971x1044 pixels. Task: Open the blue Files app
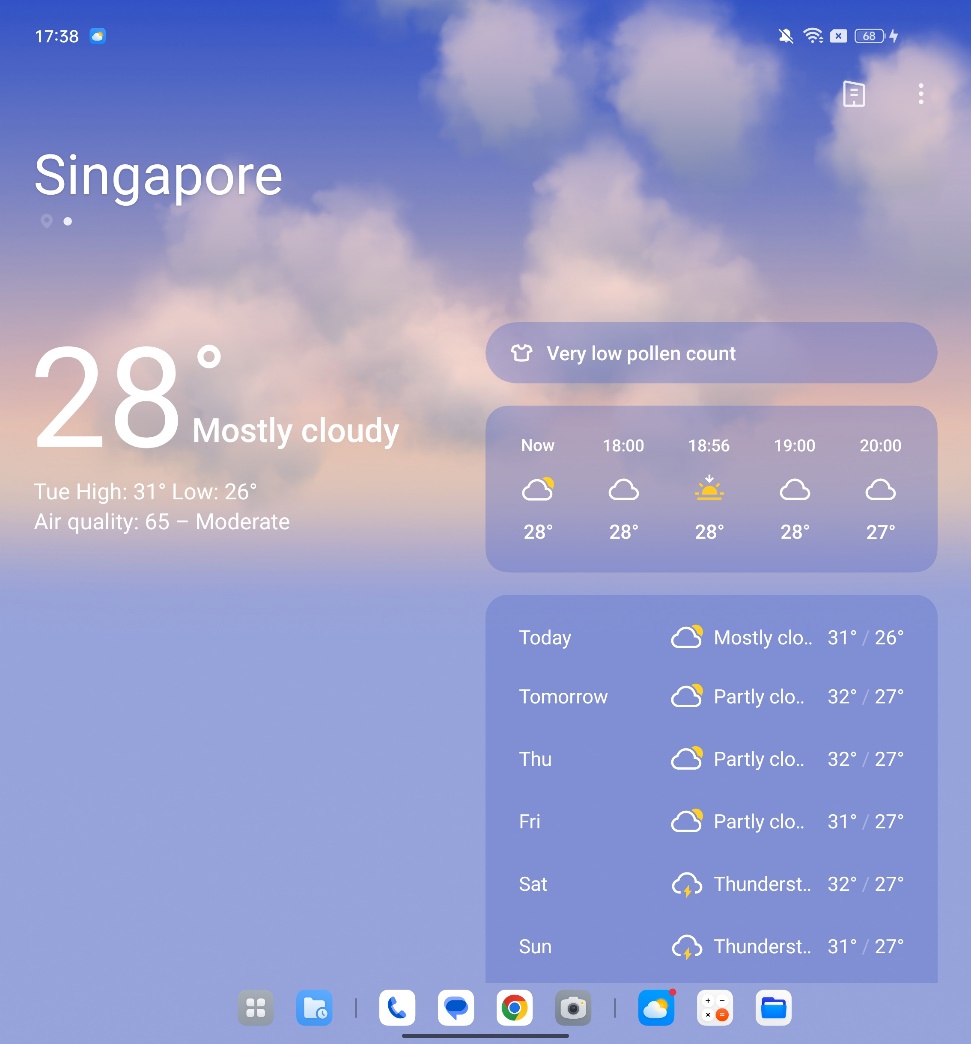point(773,1008)
